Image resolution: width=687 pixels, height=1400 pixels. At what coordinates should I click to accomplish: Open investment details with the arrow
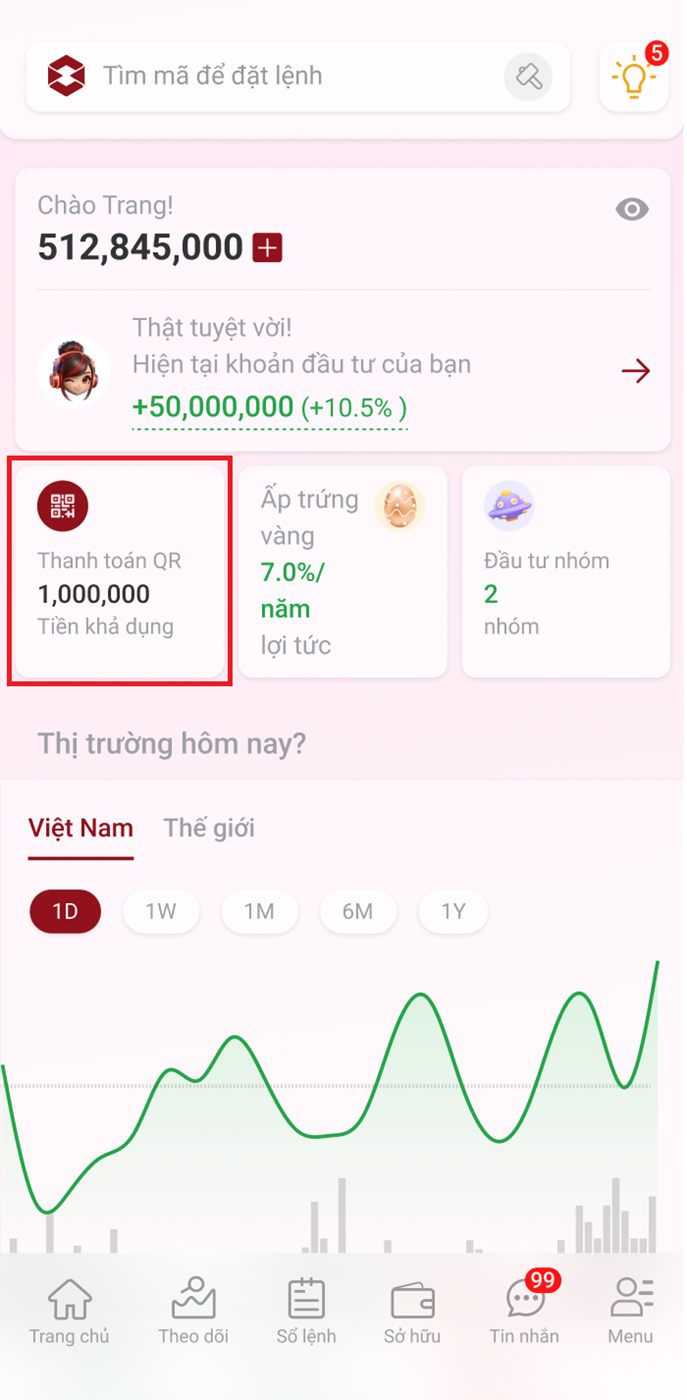(635, 372)
